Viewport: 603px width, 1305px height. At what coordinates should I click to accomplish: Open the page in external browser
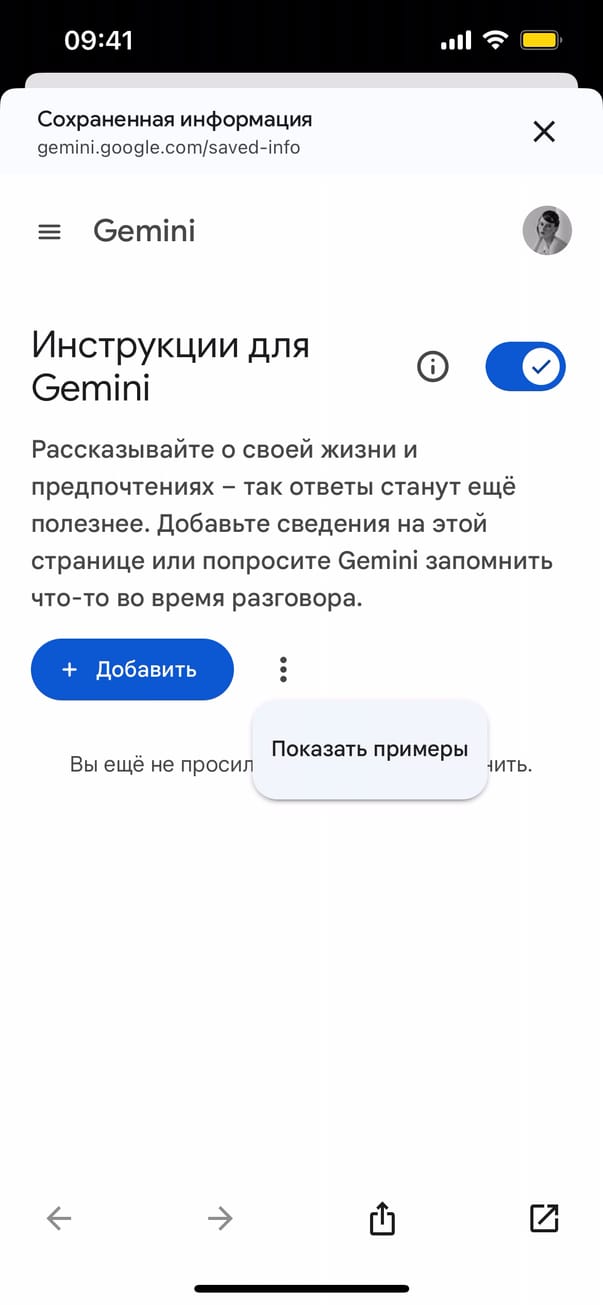(543, 1217)
